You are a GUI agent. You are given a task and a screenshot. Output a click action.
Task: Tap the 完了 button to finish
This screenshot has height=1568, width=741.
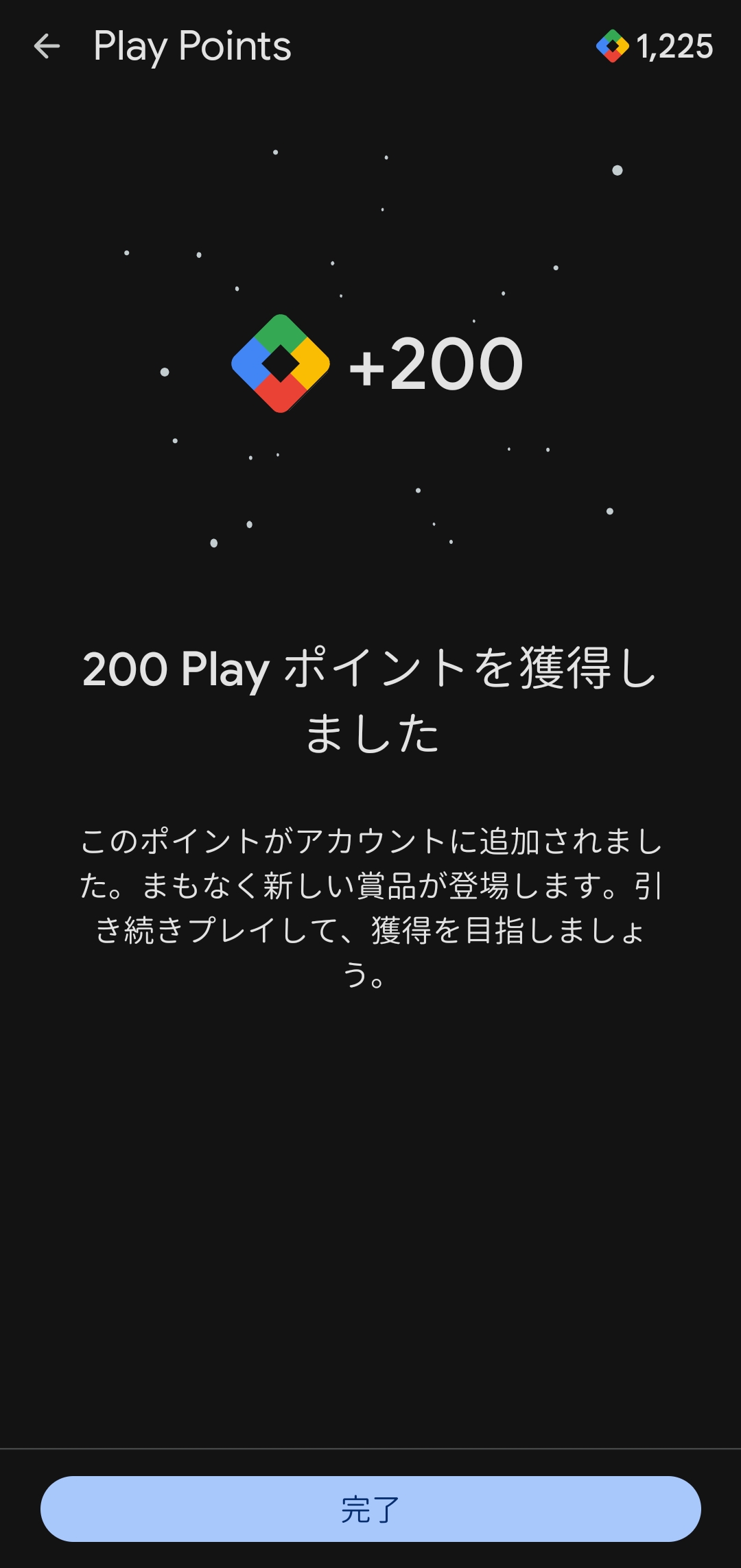[370, 1508]
